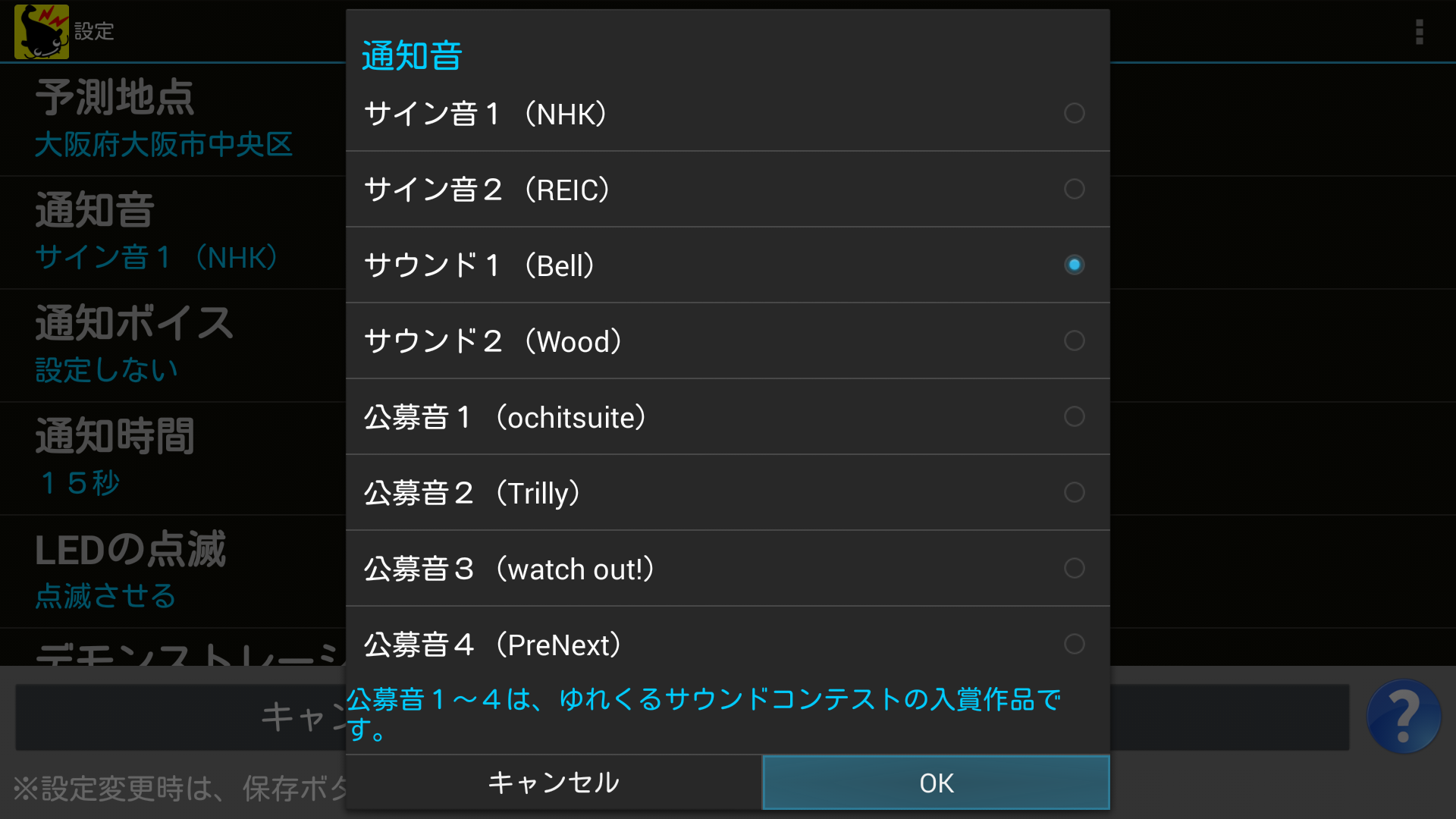Confirm sound selection with OK
Image resolution: width=1456 pixels, height=819 pixels.
(936, 783)
